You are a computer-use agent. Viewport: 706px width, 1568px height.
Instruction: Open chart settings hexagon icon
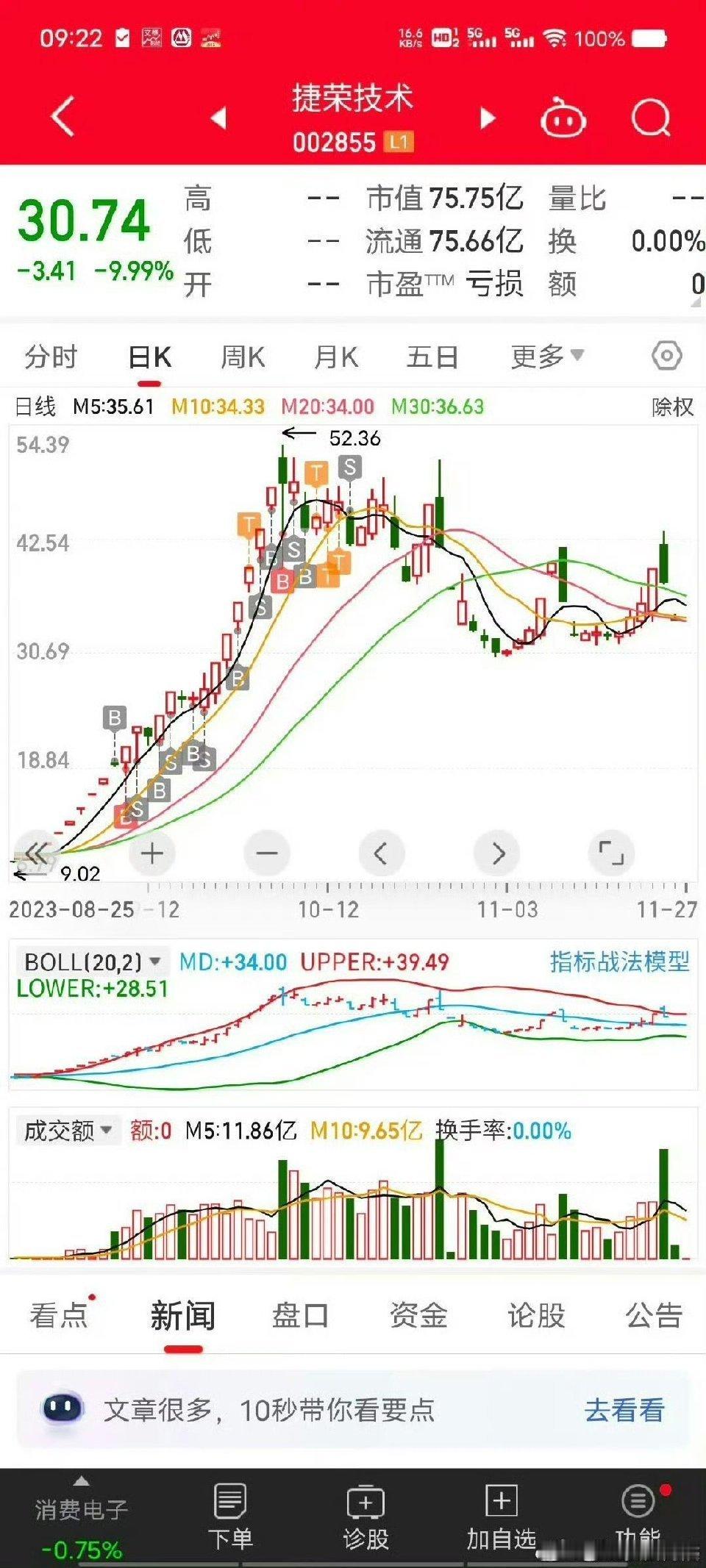coord(666,357)
